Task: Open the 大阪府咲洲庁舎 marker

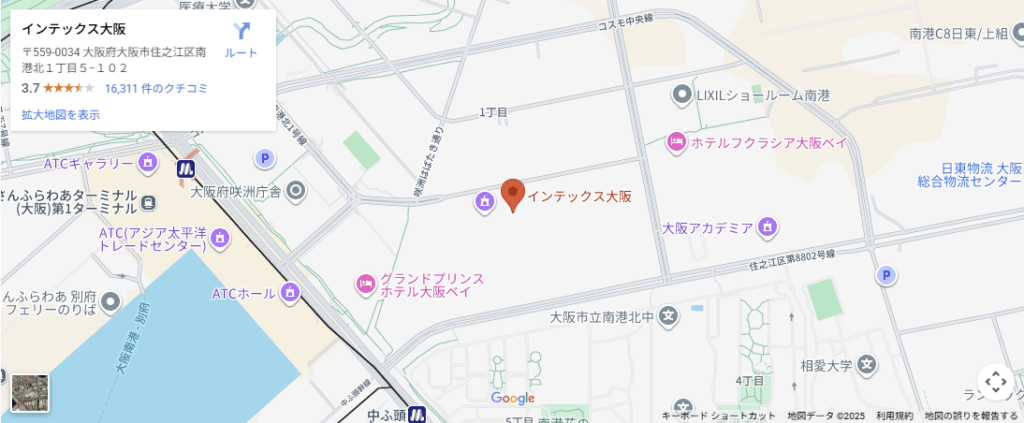Action: pos(297,191)
